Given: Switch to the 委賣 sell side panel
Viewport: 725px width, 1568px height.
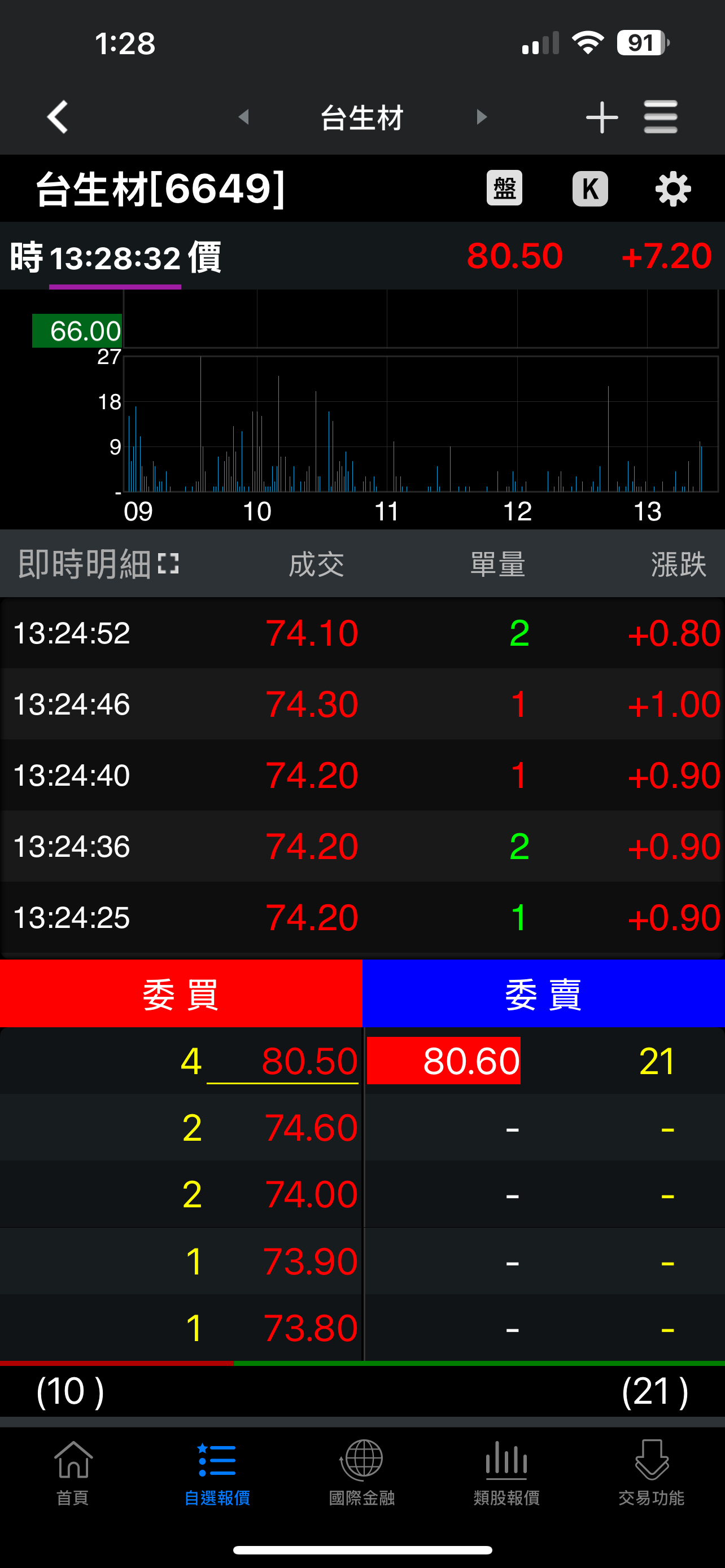Looking at the screenshot, I should click(543, 992).
